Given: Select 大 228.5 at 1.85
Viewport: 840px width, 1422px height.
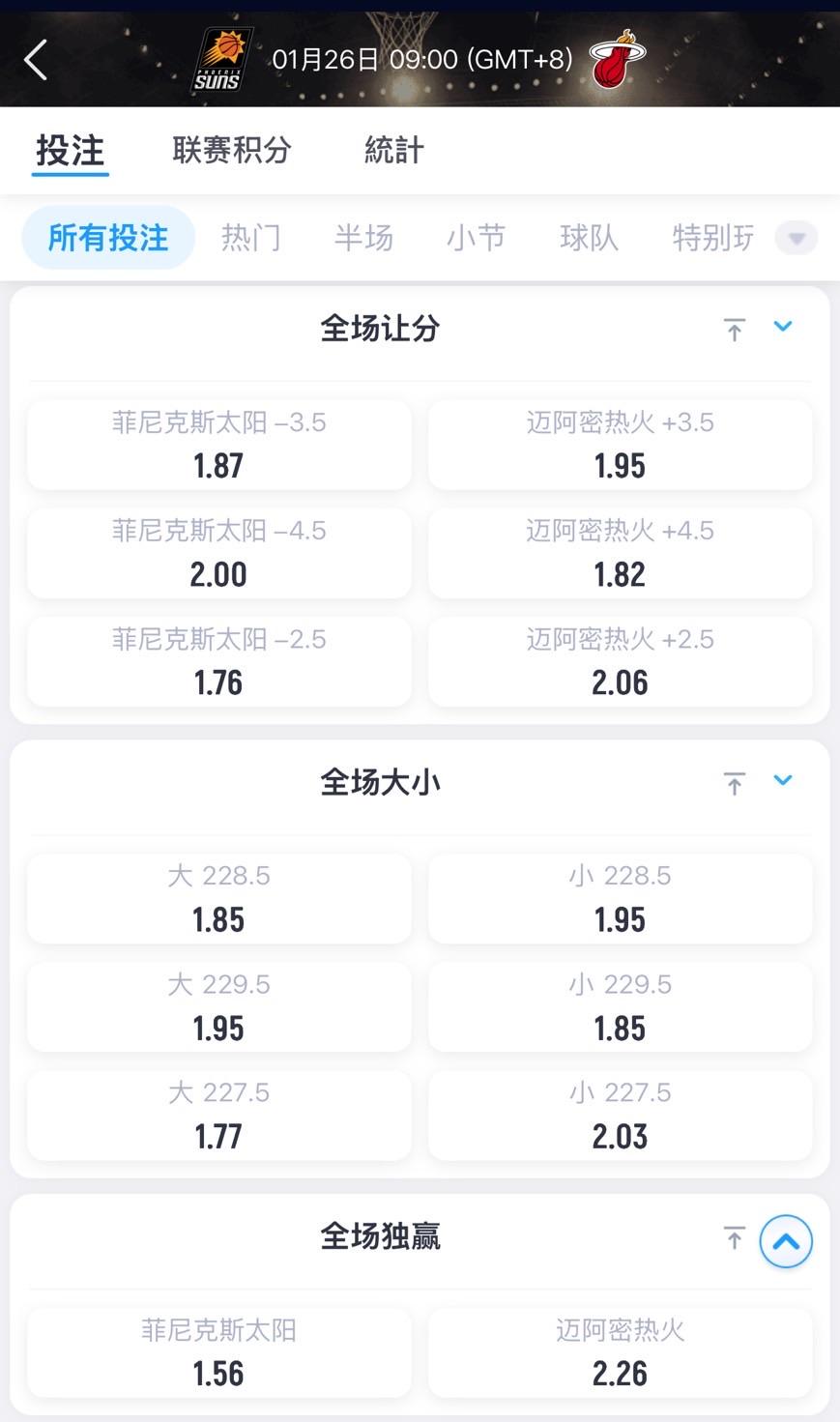Looking at the screenshot, I should click(219, 898).
